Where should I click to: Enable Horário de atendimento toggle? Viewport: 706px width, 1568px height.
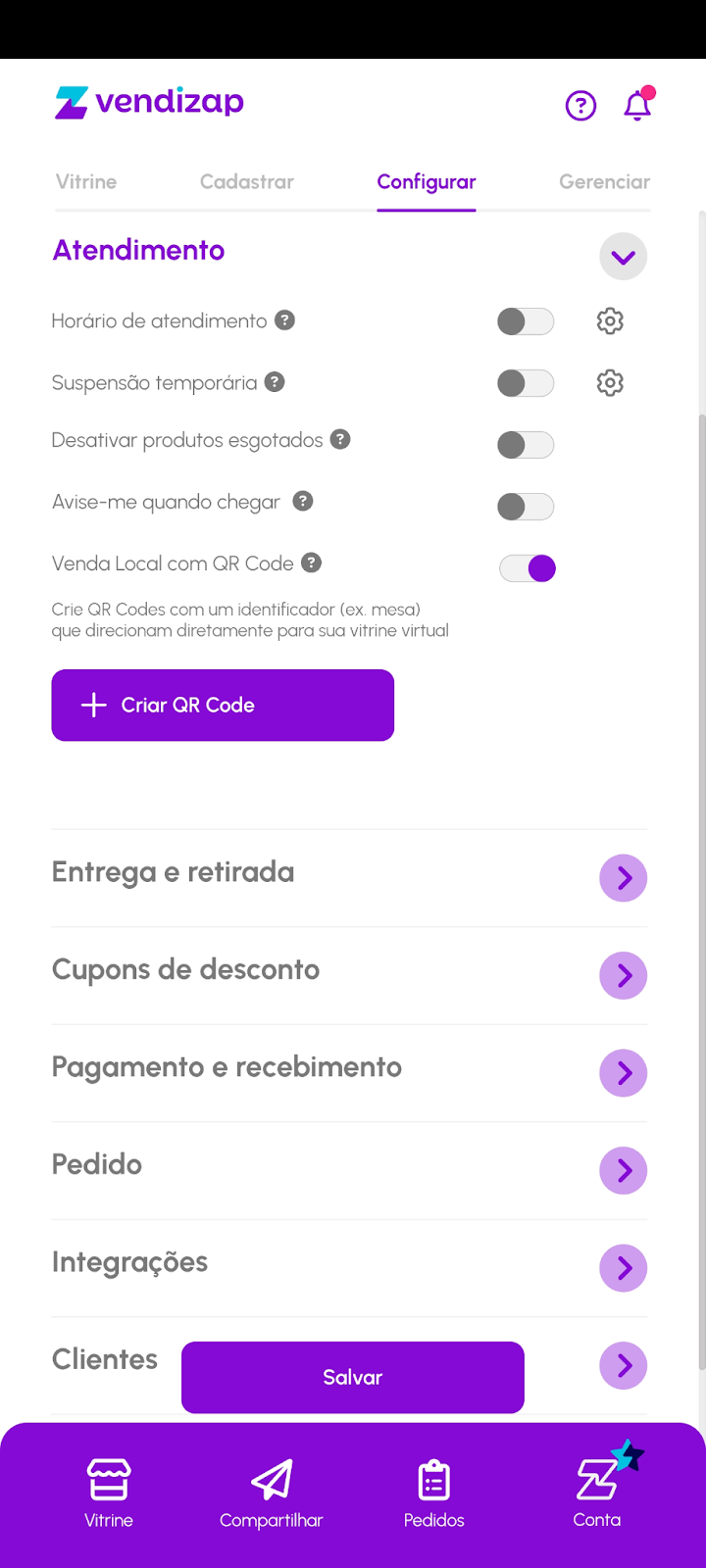[526, 321]
